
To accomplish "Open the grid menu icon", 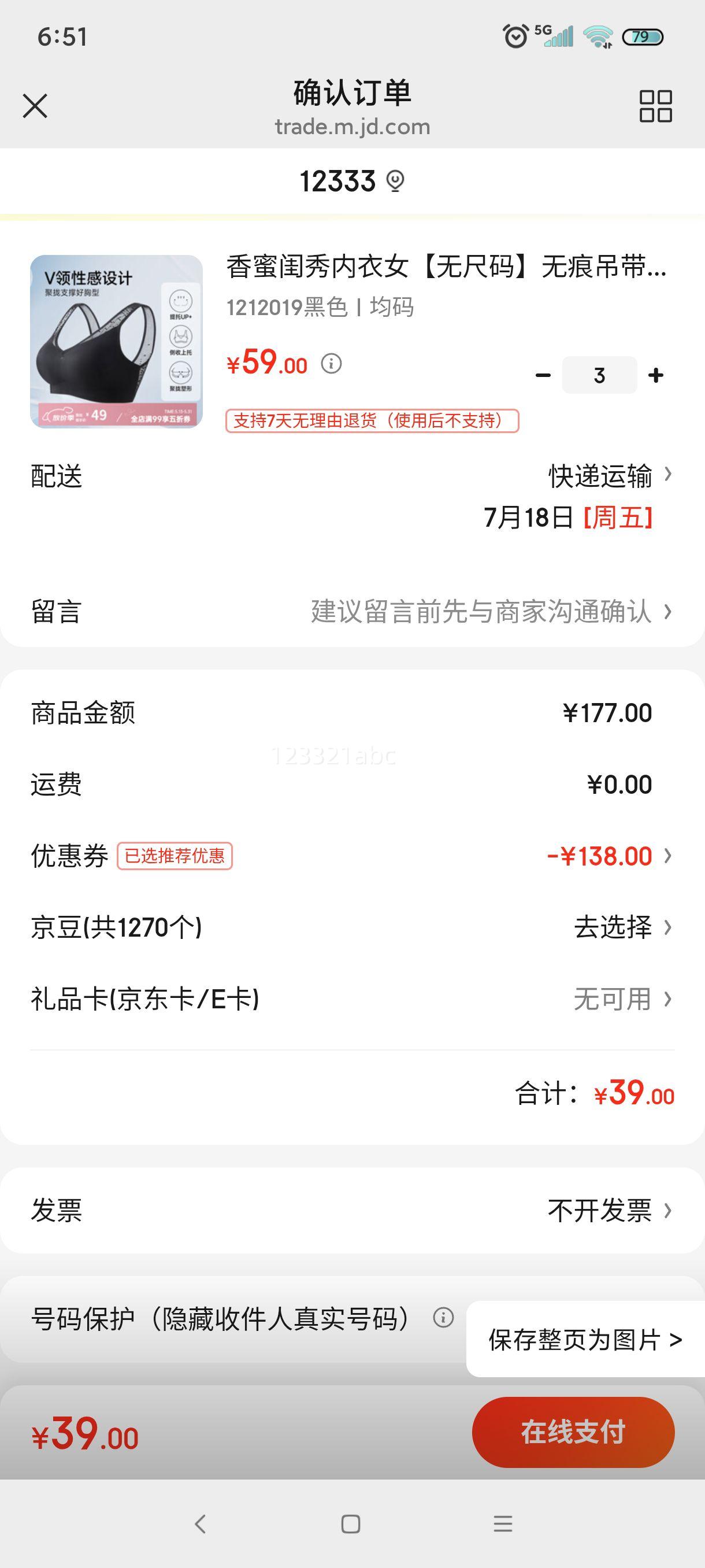I will pos(655,106).
